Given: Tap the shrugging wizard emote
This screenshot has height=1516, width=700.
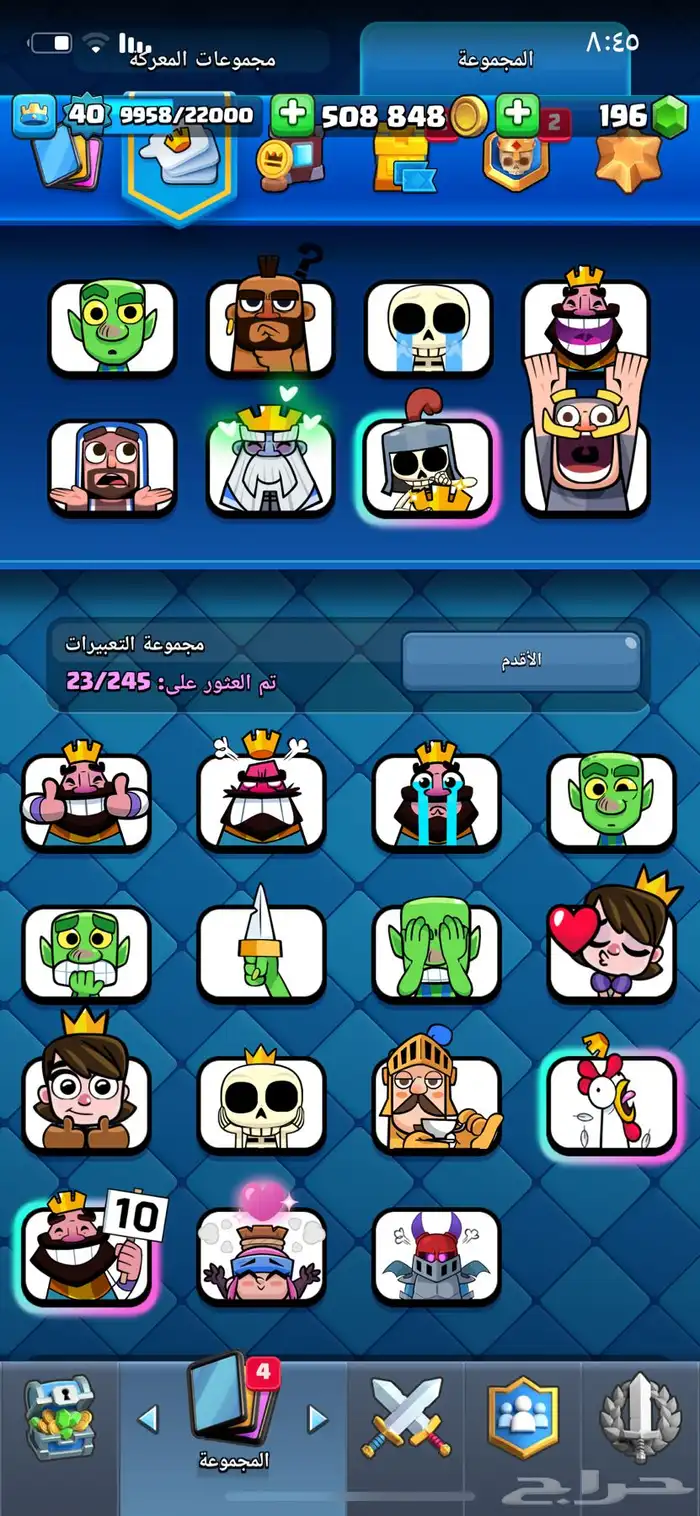Looking at the screenshot, I should [x=112, y=467].
